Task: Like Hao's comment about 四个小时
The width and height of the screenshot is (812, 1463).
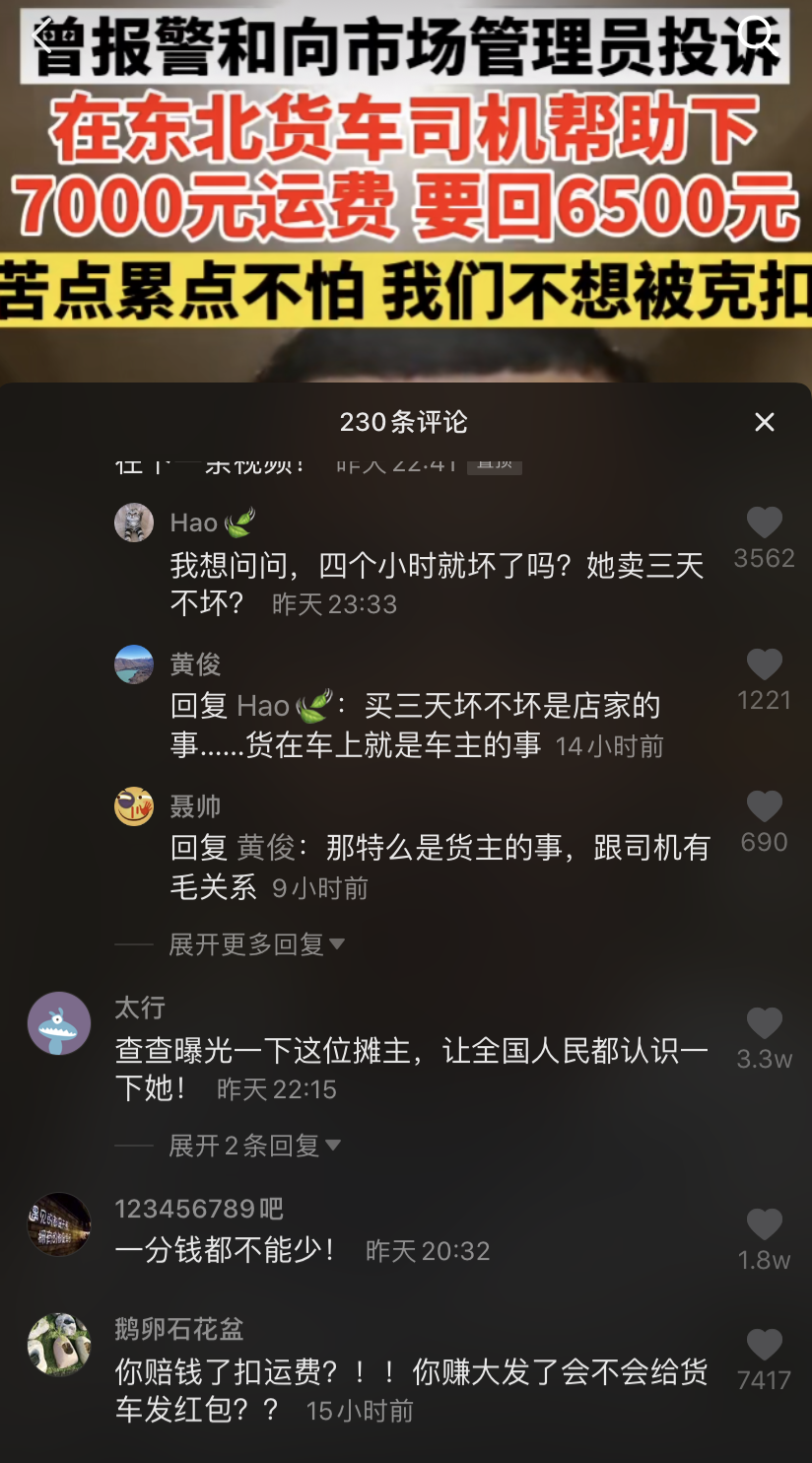Action: [764, 522]
